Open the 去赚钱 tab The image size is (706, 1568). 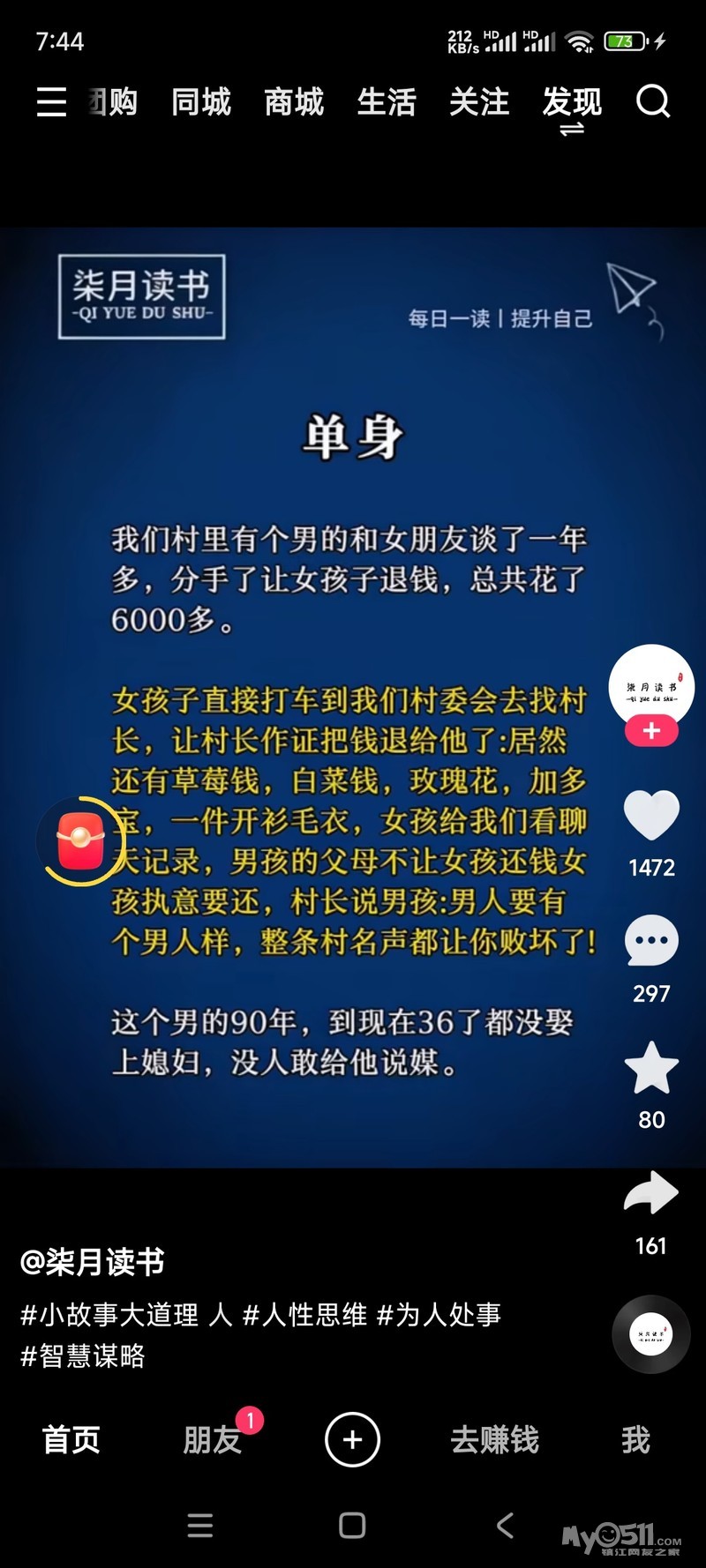pyautogui.click(x=494, y=1440)
